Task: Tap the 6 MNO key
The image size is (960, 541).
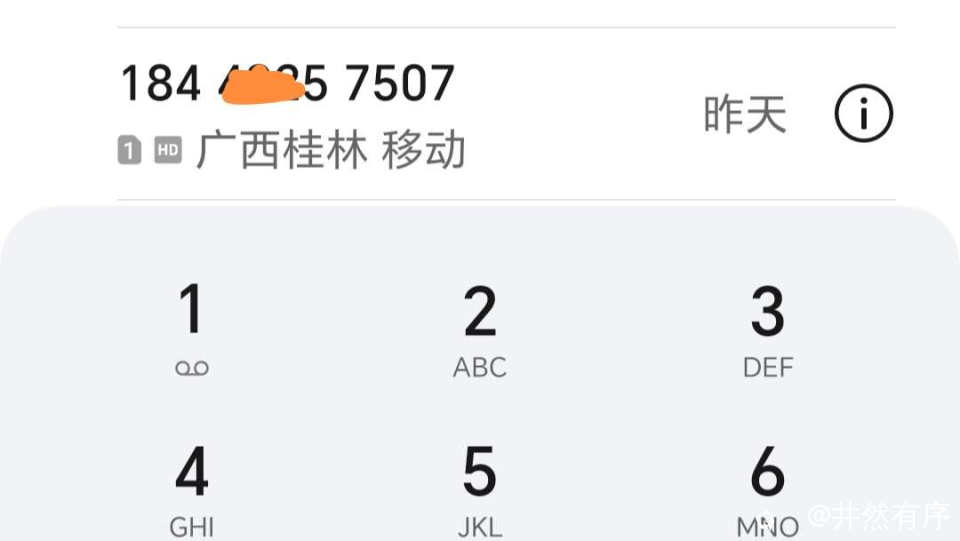Action: (x=768, y=490)
